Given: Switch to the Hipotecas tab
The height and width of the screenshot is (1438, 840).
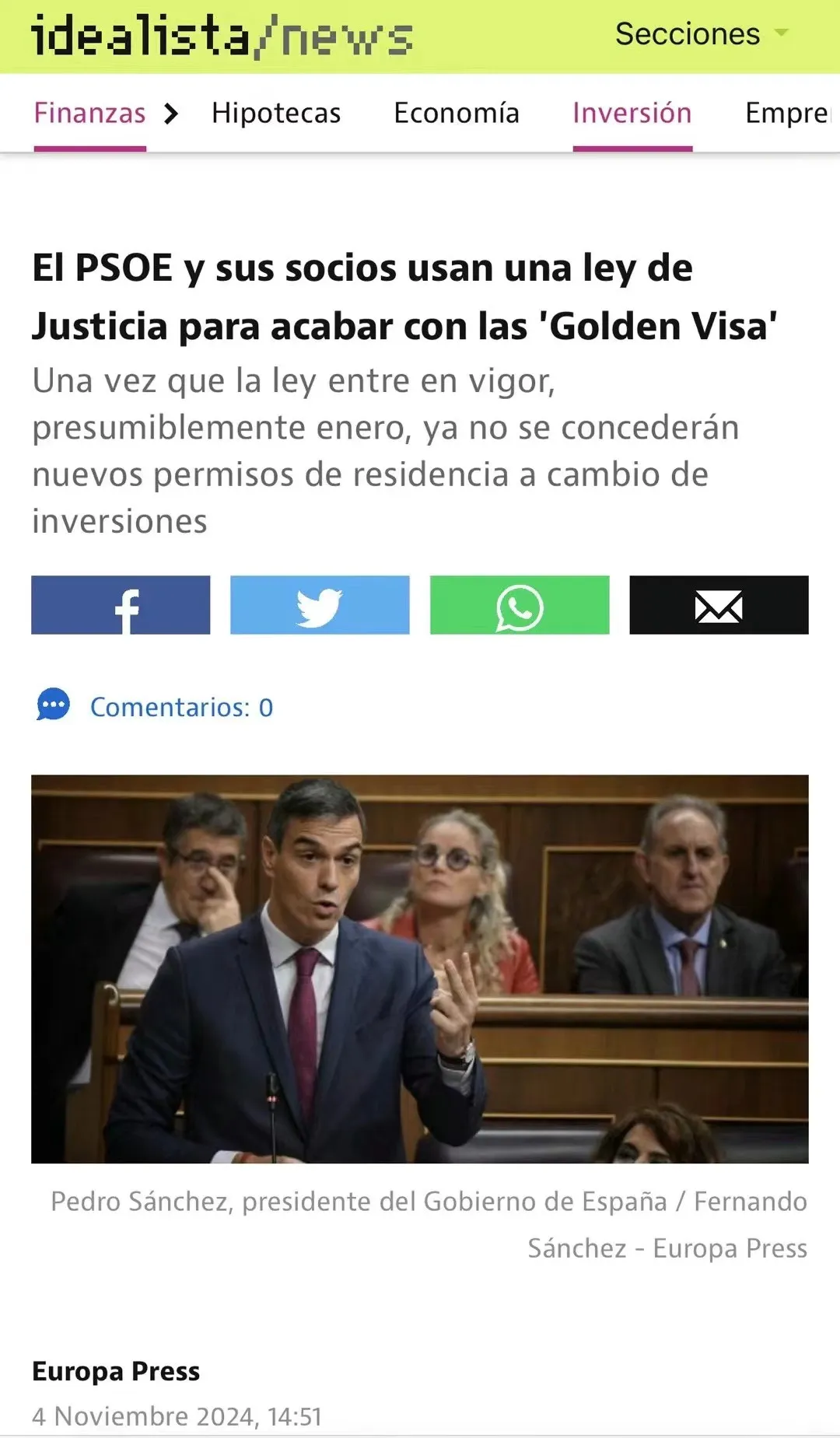Looking at the screenshot, I should click(276, 114).
